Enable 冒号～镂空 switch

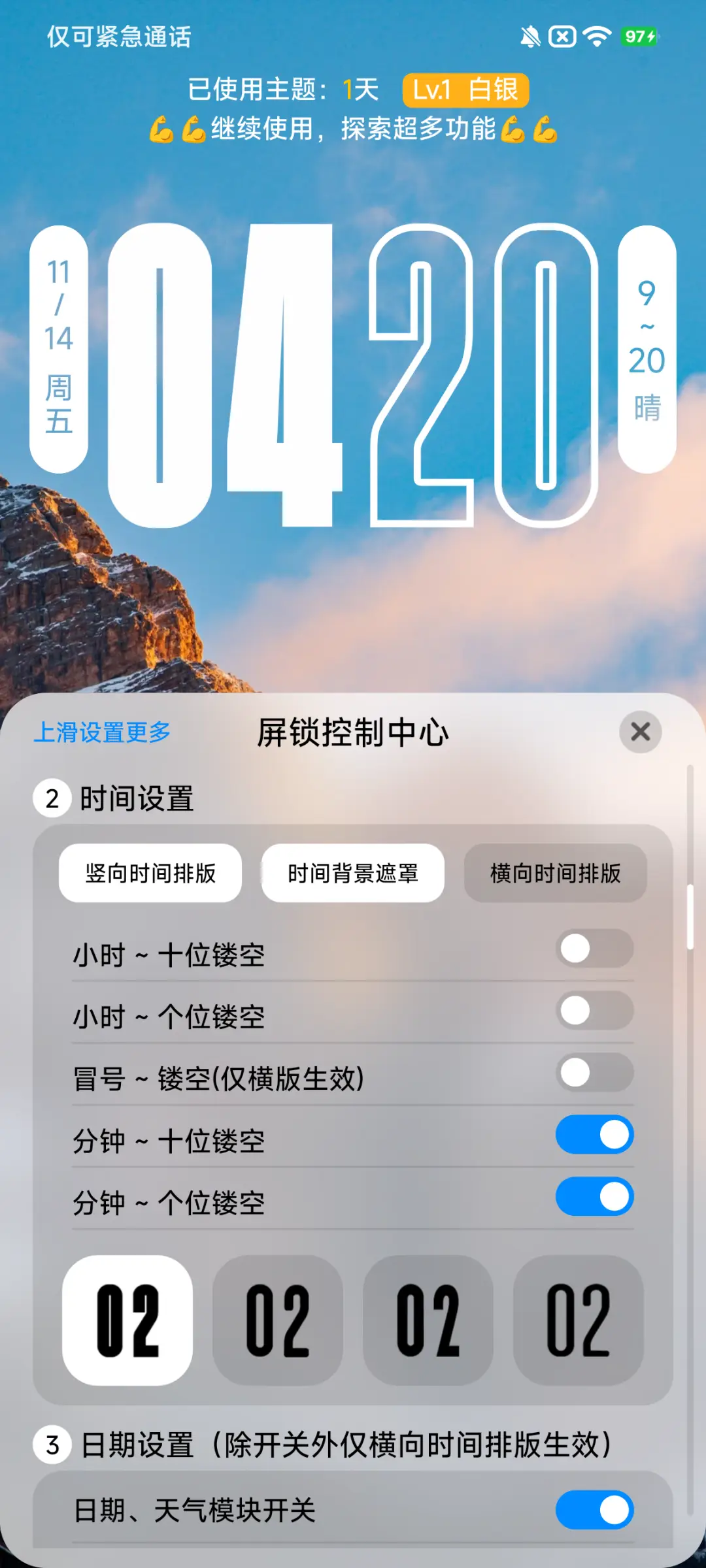click(594, 1072)
